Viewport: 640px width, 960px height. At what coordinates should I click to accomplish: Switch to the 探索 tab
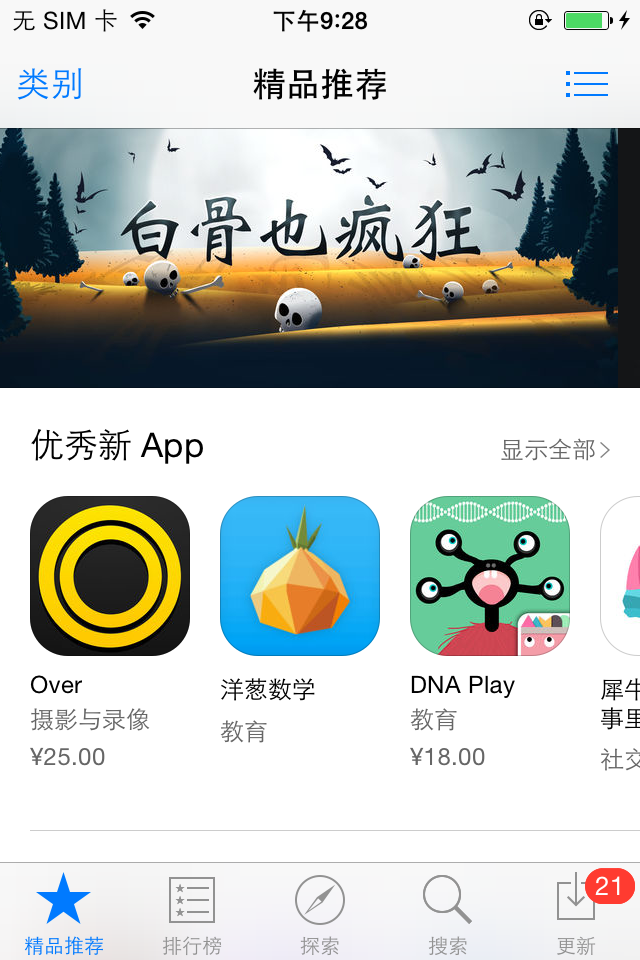(x=320, y=912)
